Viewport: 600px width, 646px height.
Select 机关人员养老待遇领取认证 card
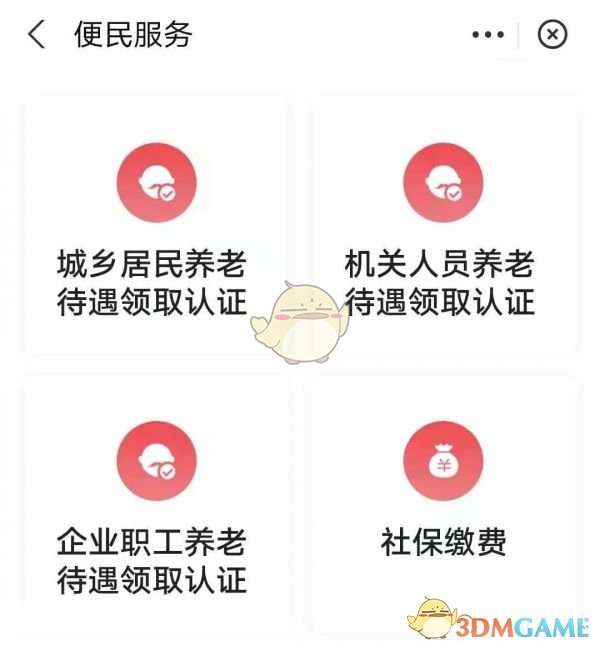pos(440,230)
